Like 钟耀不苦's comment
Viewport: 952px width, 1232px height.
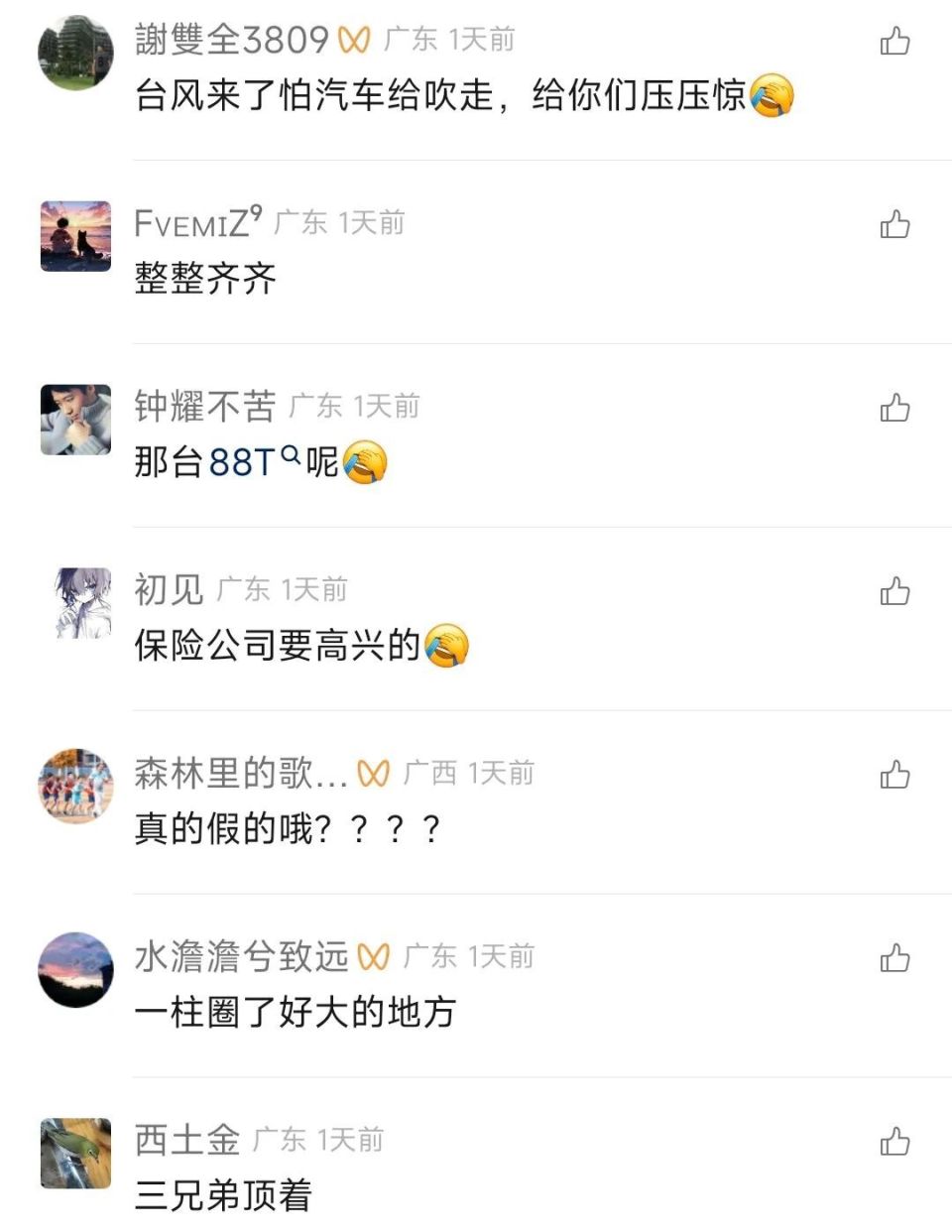895,407
